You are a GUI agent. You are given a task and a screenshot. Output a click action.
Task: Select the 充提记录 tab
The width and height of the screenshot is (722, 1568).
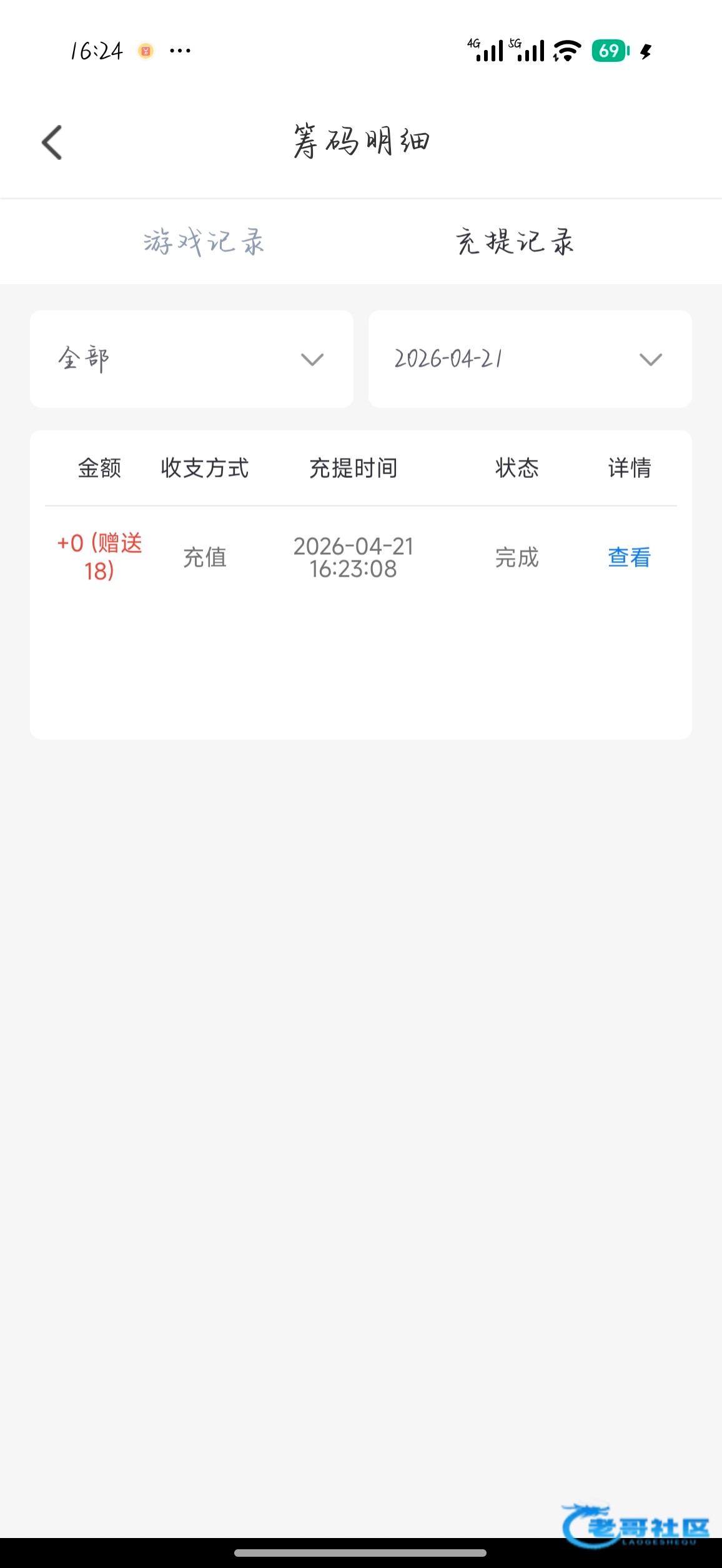pyautogui.click(x=515, y=242)
